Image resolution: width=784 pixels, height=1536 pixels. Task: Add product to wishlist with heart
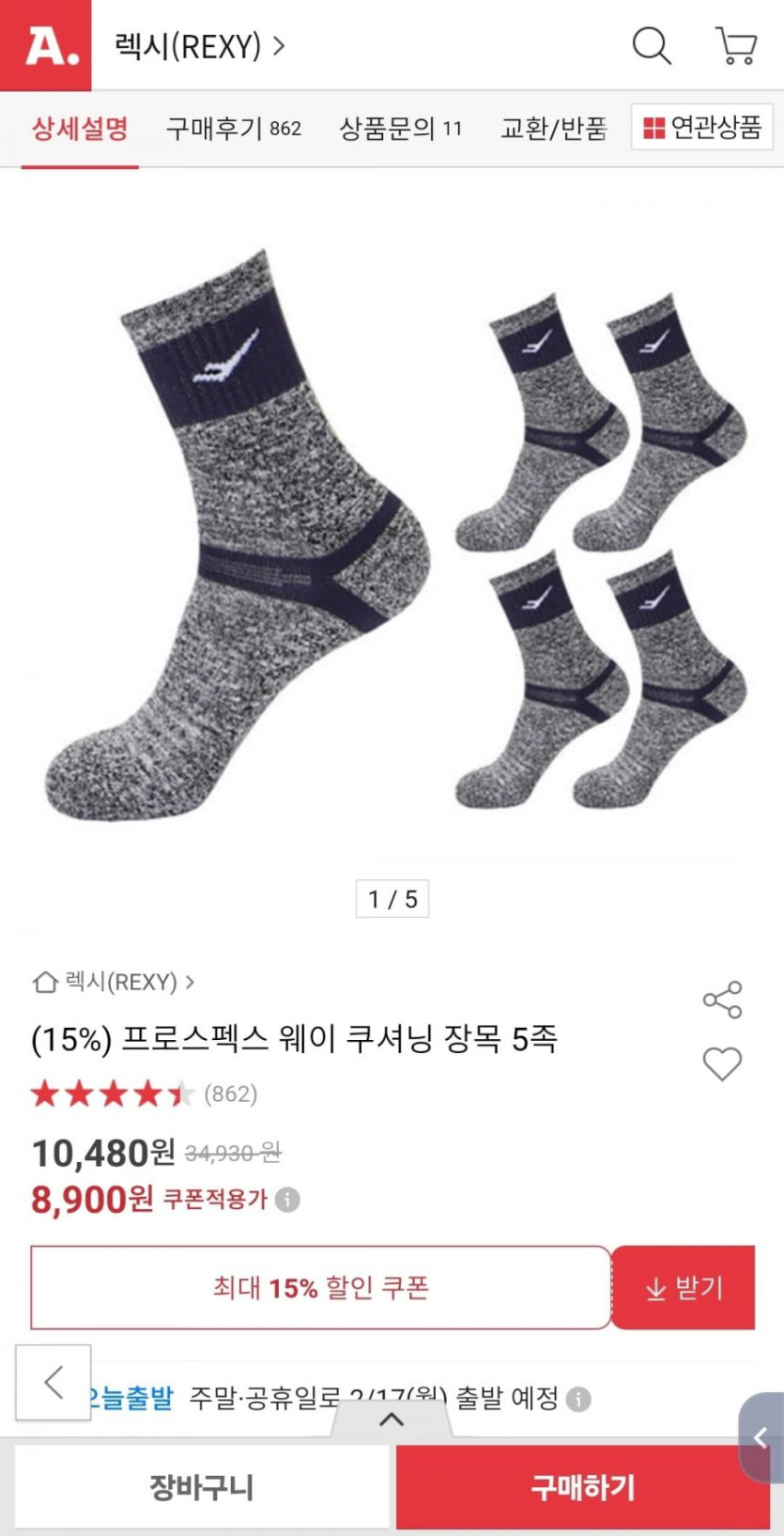click(x=722, y=1063)
